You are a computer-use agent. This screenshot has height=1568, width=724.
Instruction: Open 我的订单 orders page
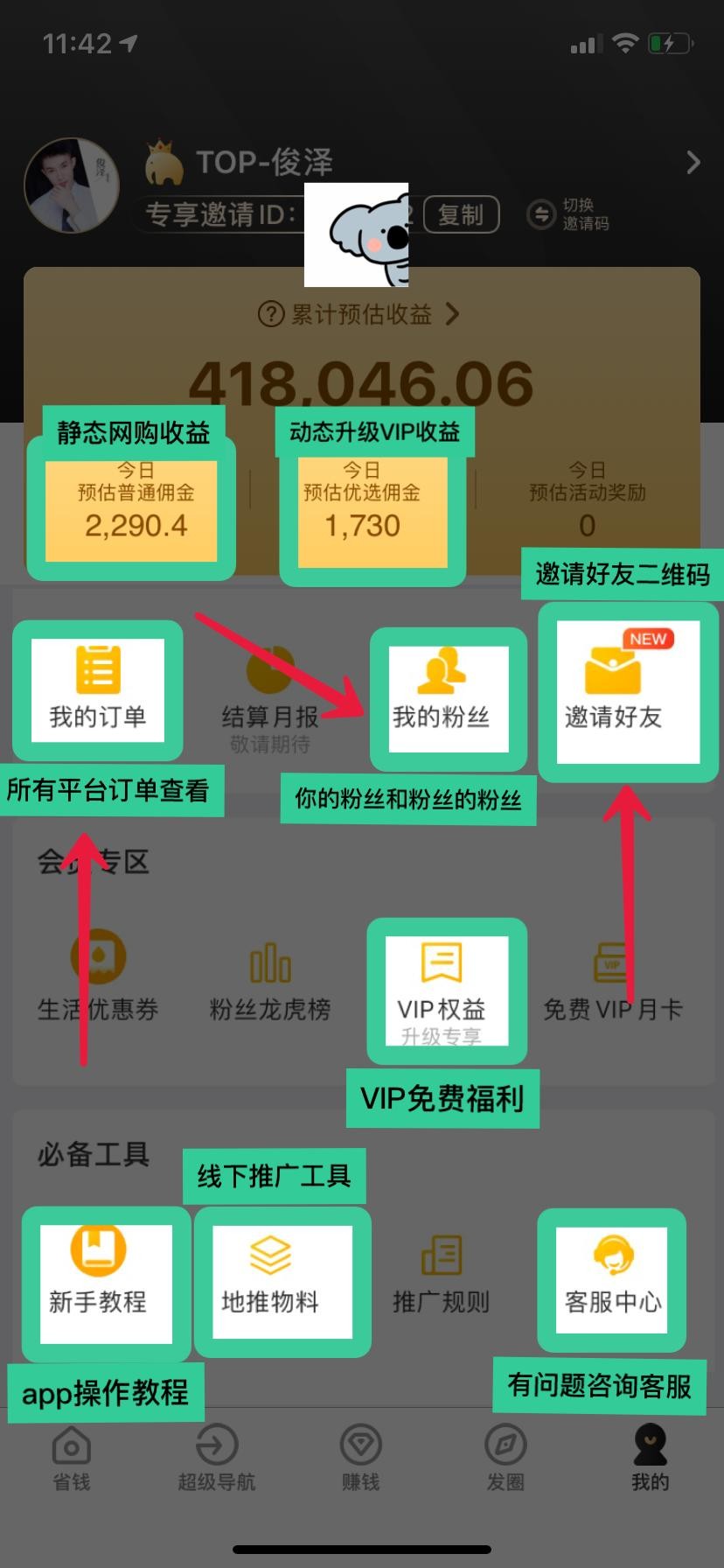click(98, 690)
